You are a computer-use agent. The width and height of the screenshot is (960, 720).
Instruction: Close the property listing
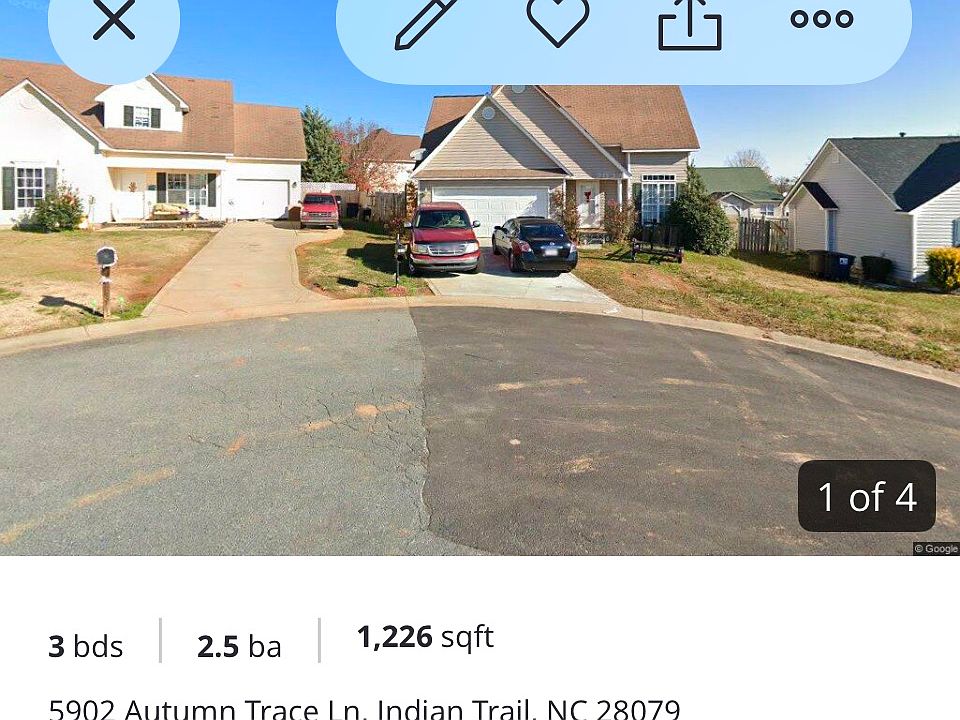pyautogui.click(x=114, y=20)
